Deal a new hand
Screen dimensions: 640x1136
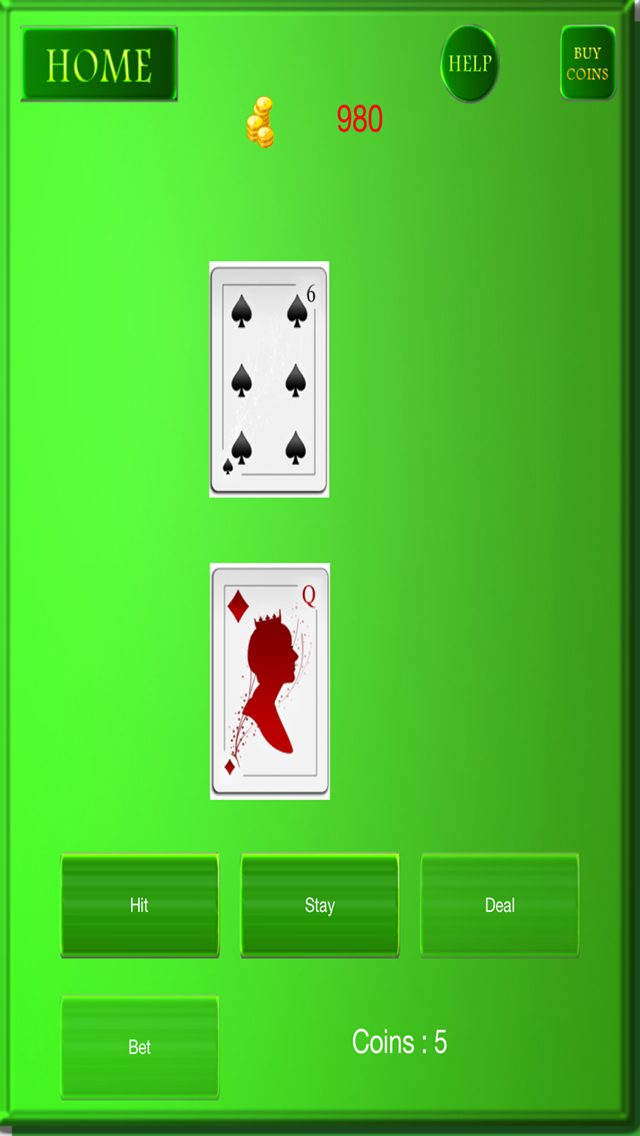point(499,905)
